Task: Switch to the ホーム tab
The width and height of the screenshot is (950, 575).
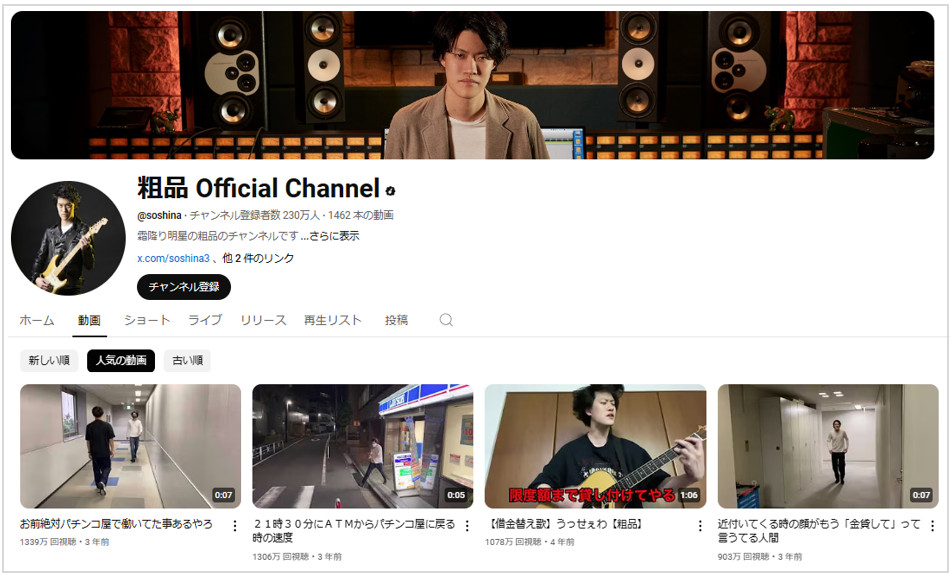Action: 37,320
